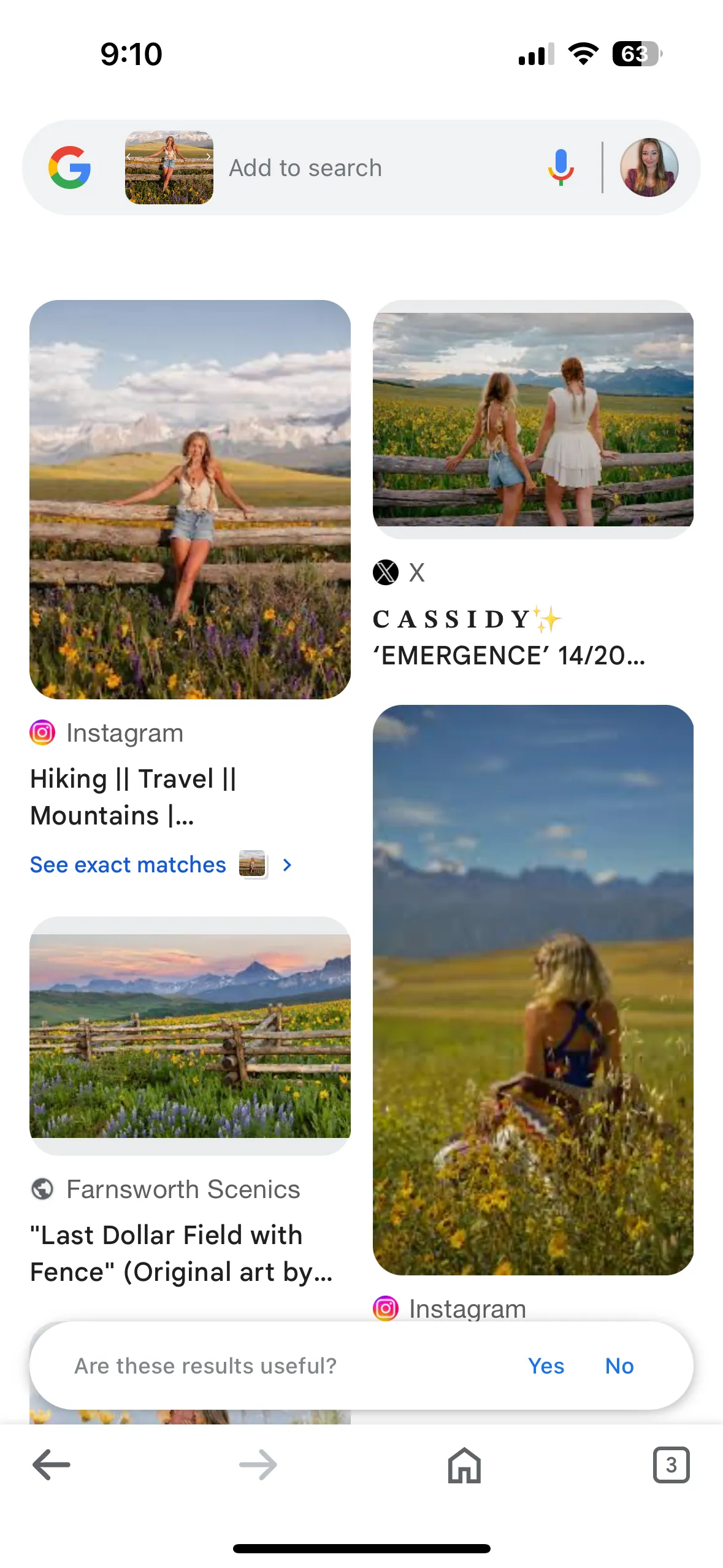Expand the right chevron on the search image
Screen dimensions: 723x1568
[208, 156]
